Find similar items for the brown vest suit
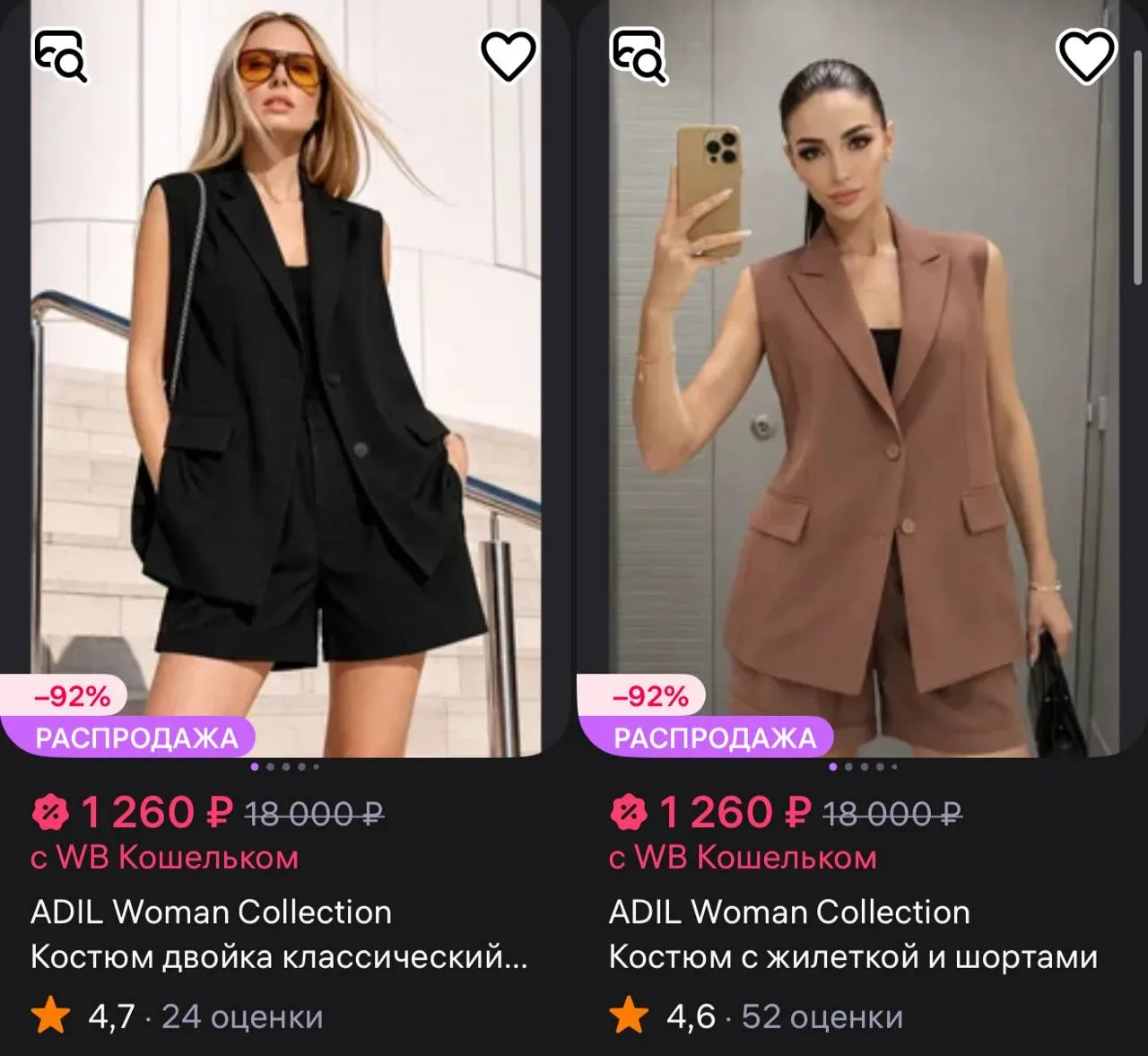Screen dimensions: 1148x1056 tap(639, 56)
